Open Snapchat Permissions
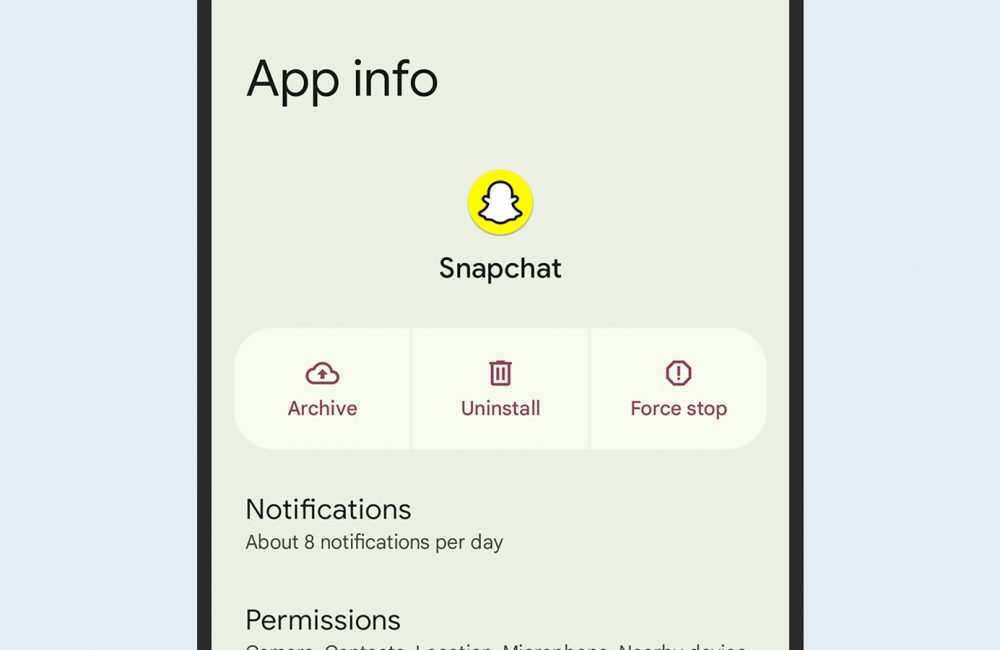Viewport: 1000px width, 650px height. pyautogui.click(x=324, y=620)
